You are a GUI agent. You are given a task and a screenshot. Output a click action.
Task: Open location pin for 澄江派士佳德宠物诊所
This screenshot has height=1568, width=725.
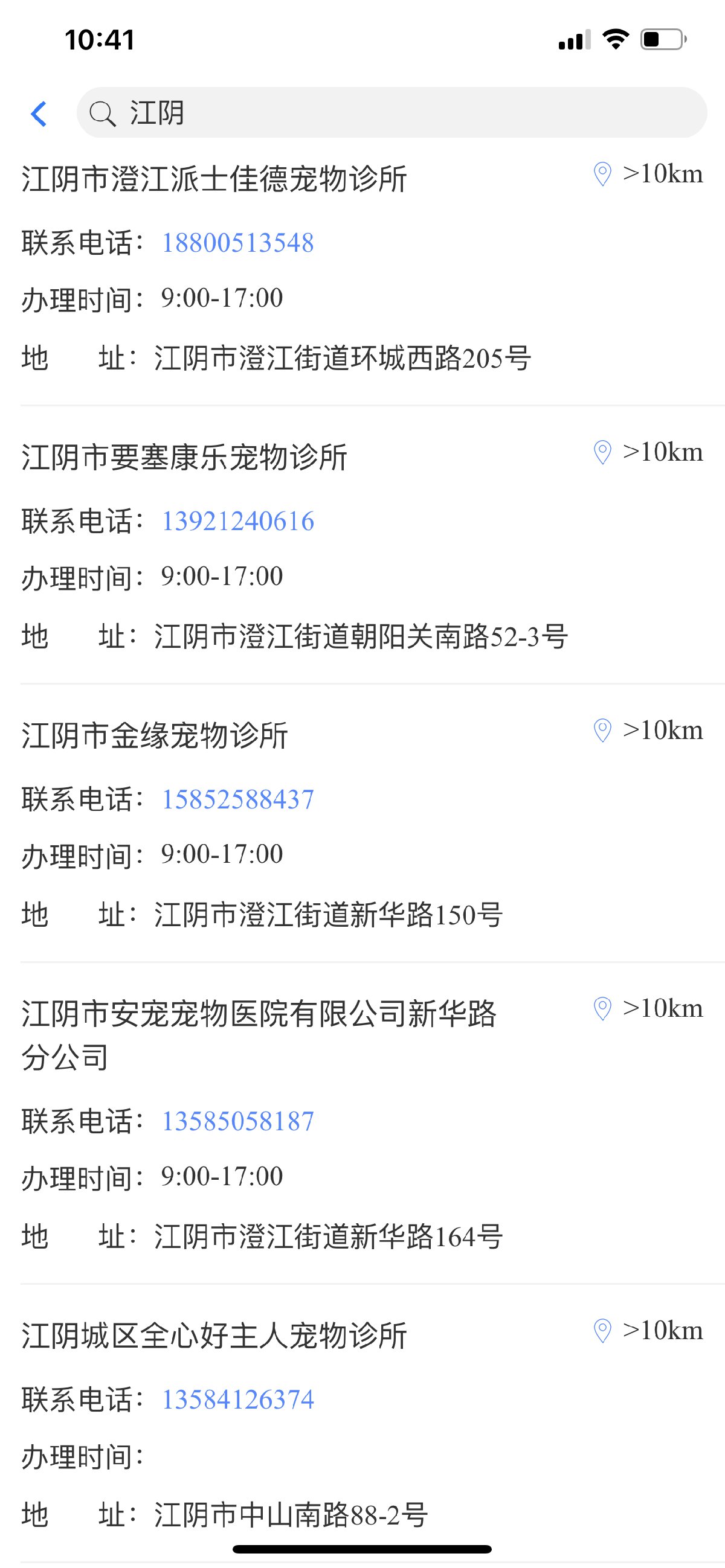point(602,174)
